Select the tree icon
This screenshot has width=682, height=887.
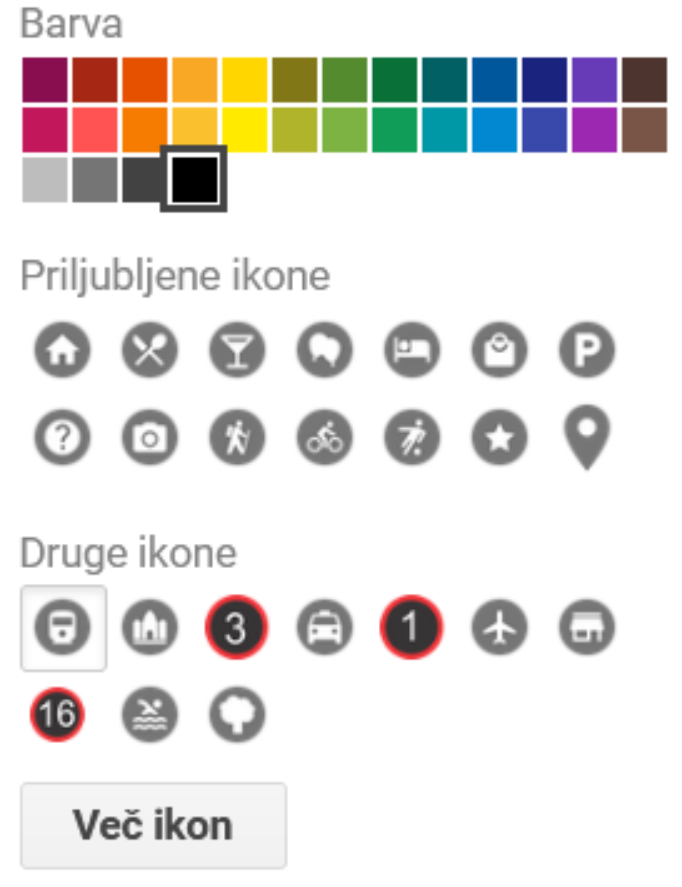[x=236, y=714]
